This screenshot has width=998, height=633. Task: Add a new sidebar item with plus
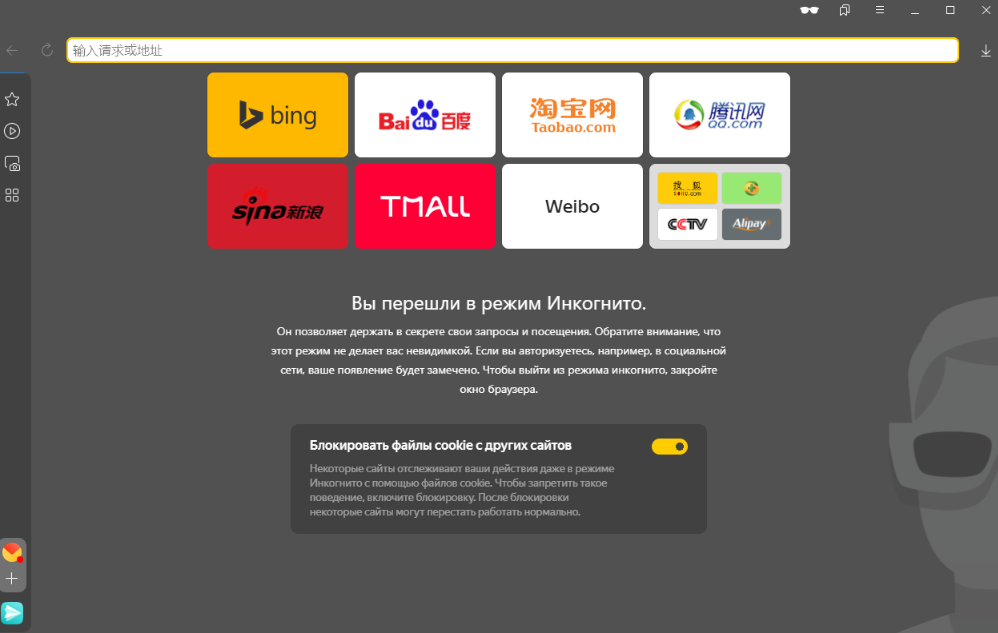click(12, 578)
